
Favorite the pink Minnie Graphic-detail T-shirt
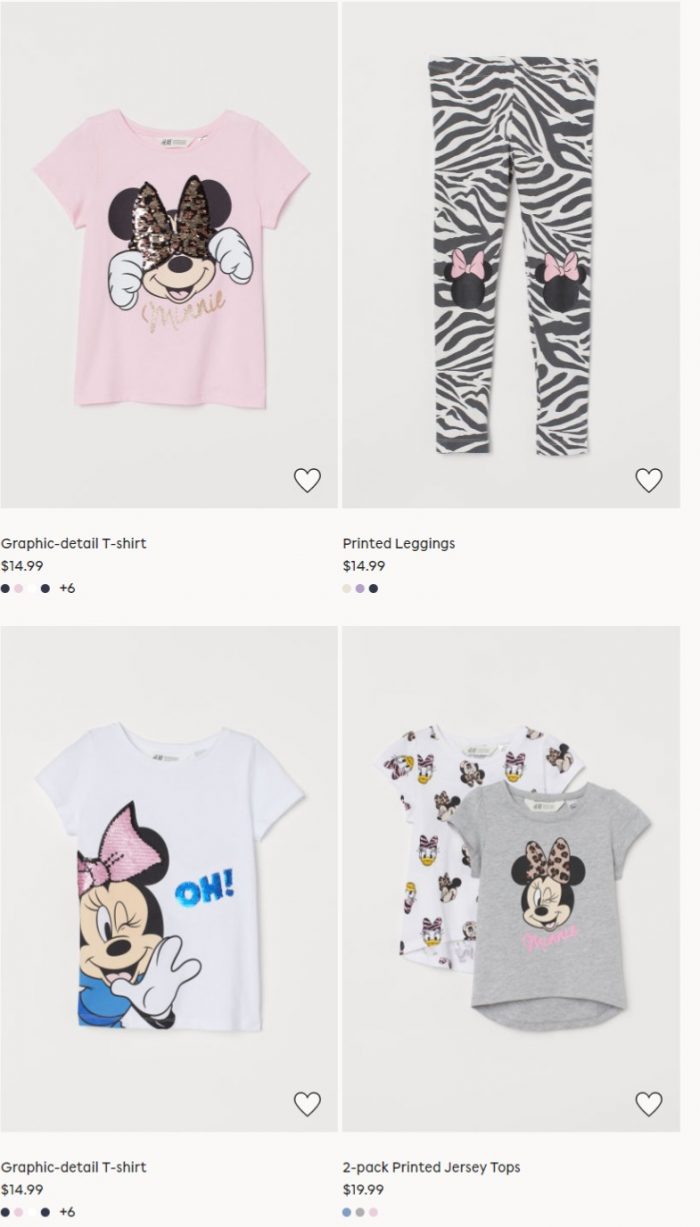tap(307, 480)
